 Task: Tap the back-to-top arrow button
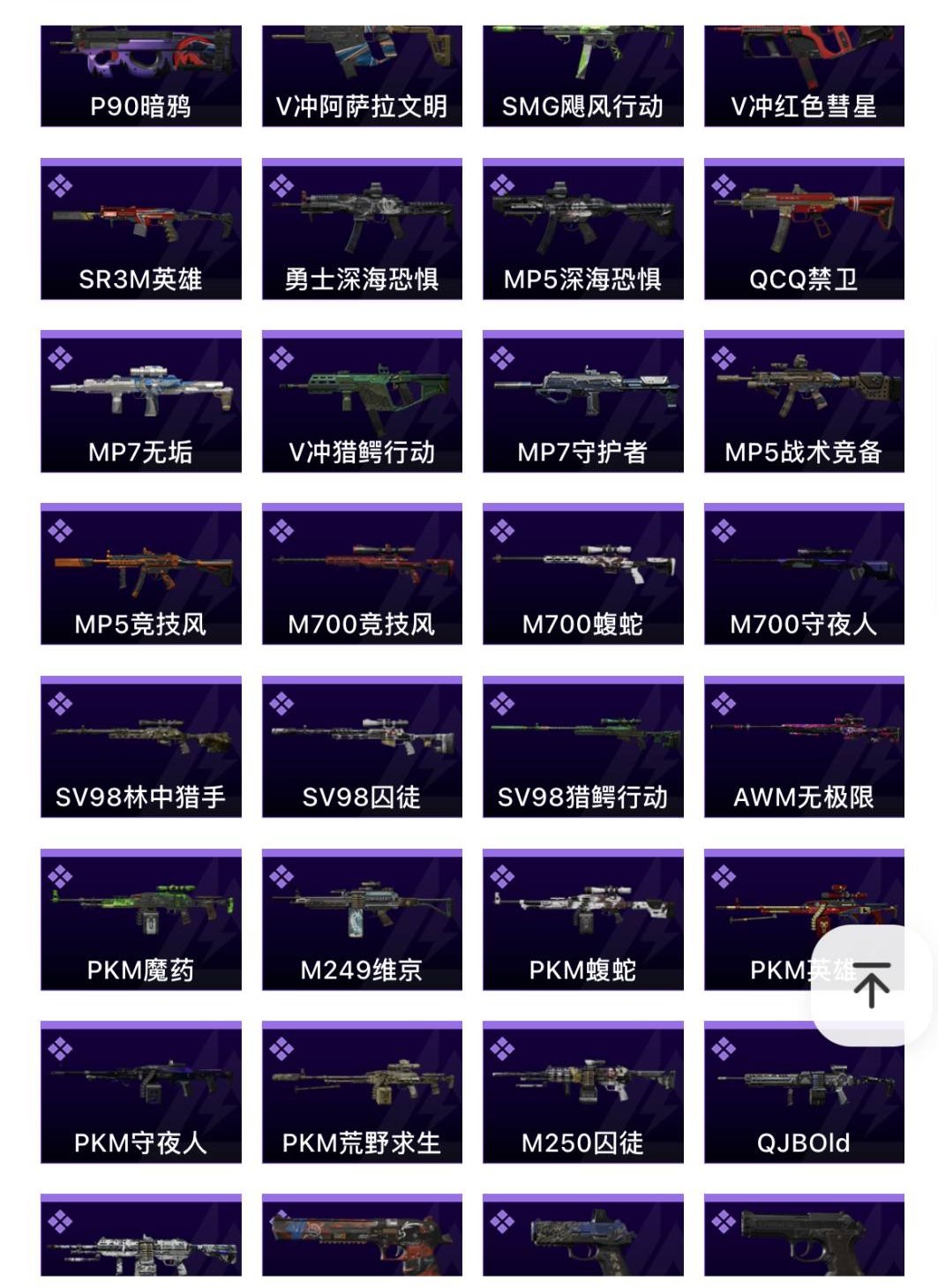coord(872,985)
